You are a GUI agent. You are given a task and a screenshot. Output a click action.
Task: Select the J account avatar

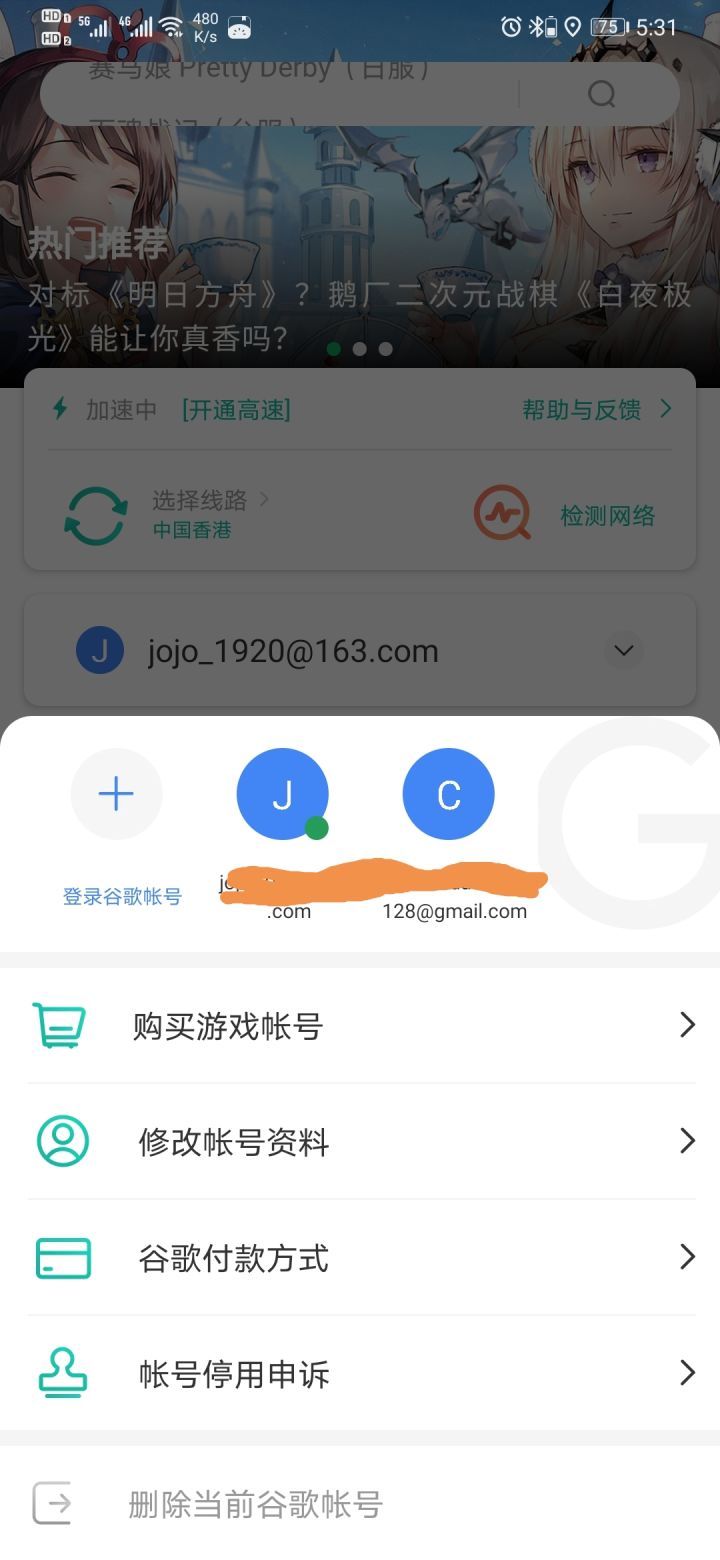(x=283, y=794)
